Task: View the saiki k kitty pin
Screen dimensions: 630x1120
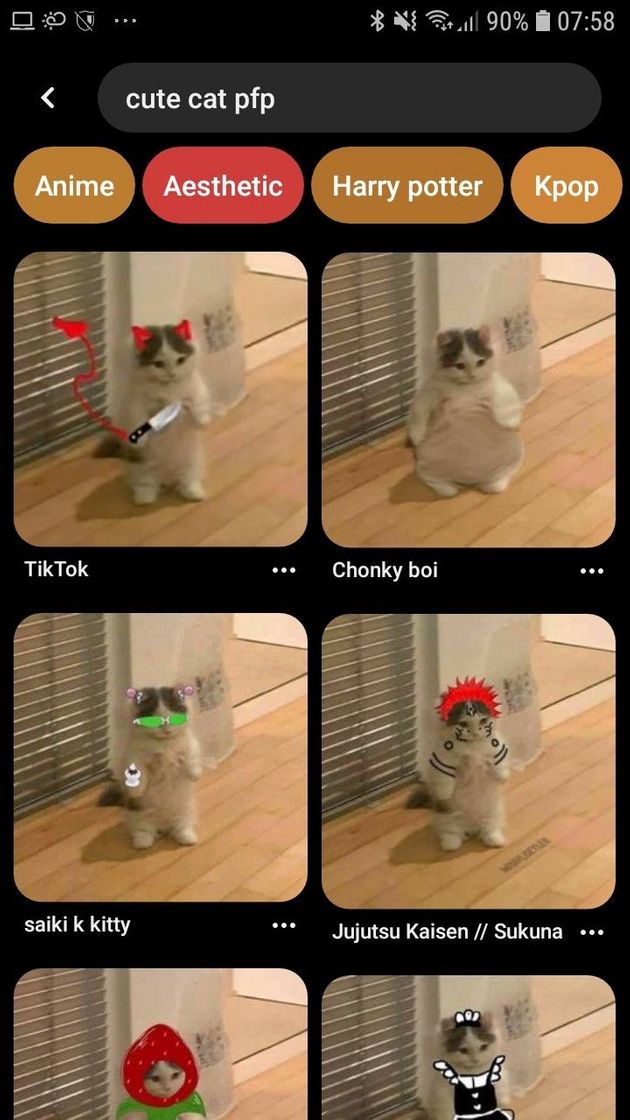Action: click(x=160, y=757)
